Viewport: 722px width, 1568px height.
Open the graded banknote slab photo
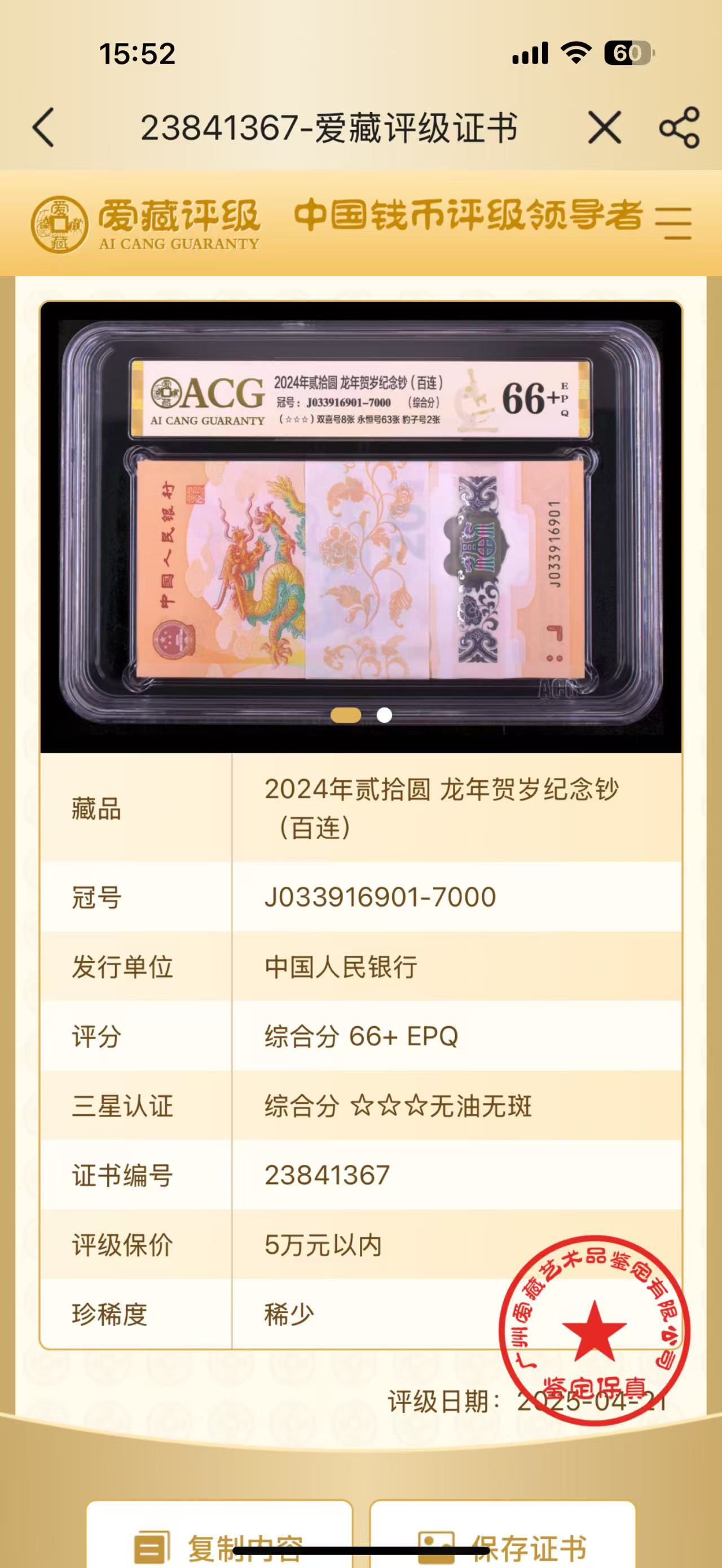[360, 527]
